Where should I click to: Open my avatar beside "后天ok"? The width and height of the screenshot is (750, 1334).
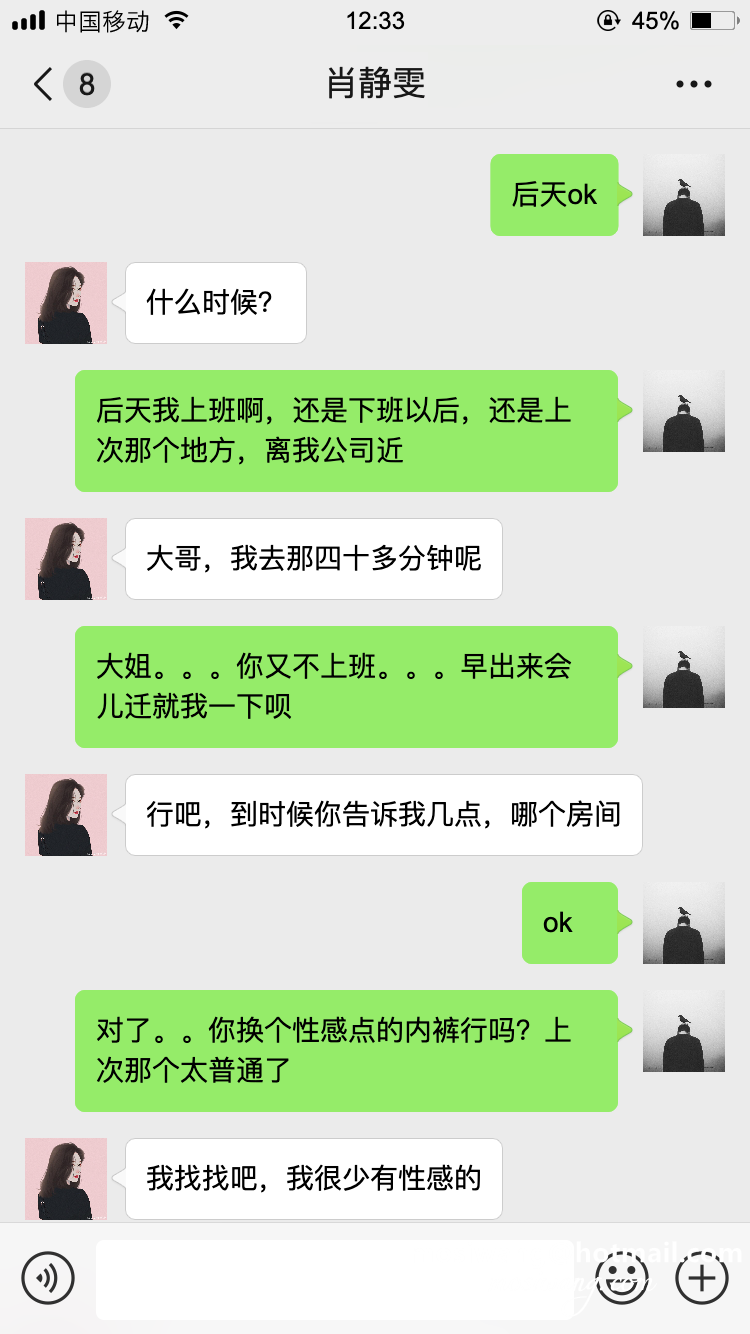point(684,195)
